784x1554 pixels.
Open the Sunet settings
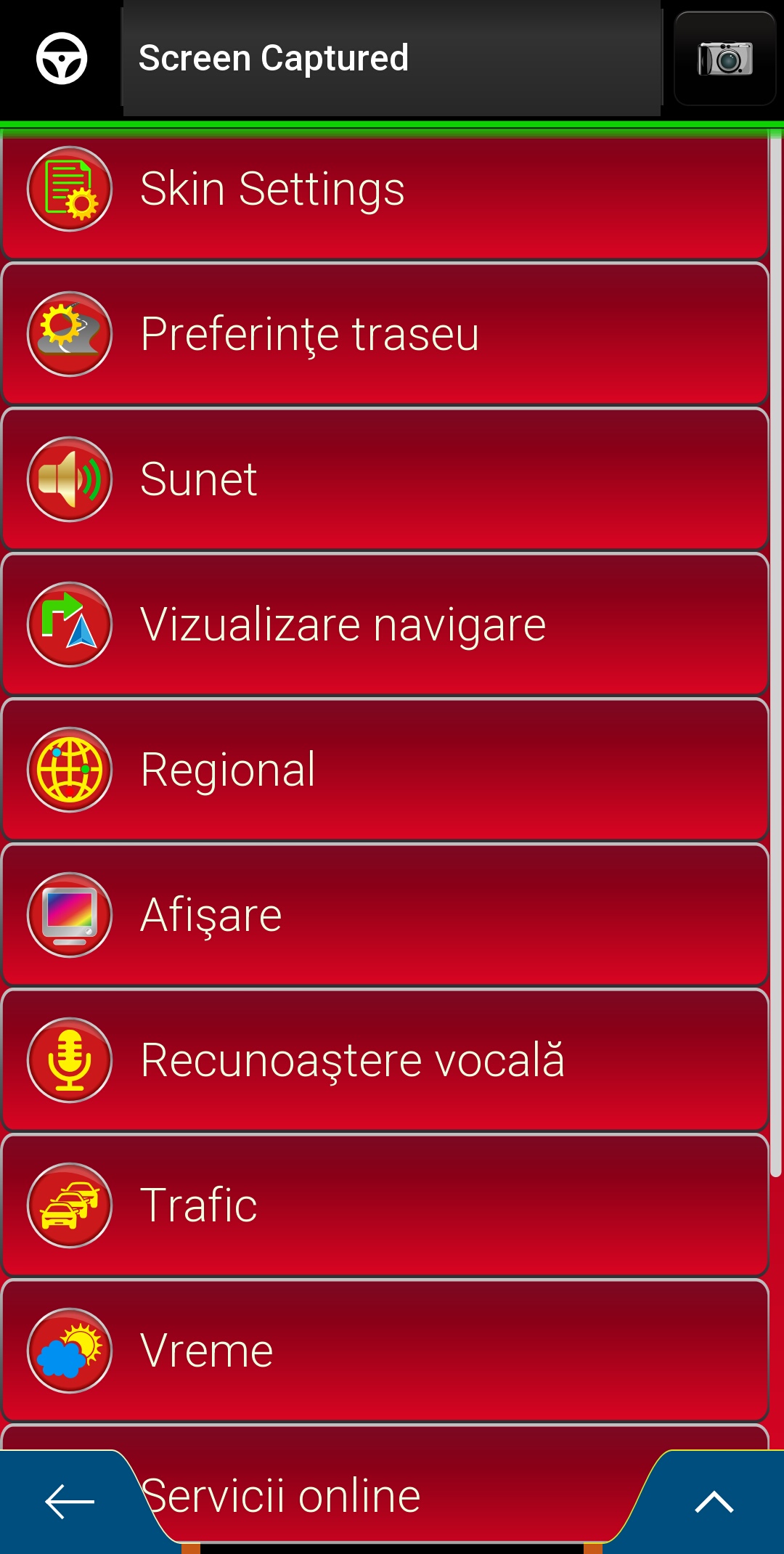[385, 479]
